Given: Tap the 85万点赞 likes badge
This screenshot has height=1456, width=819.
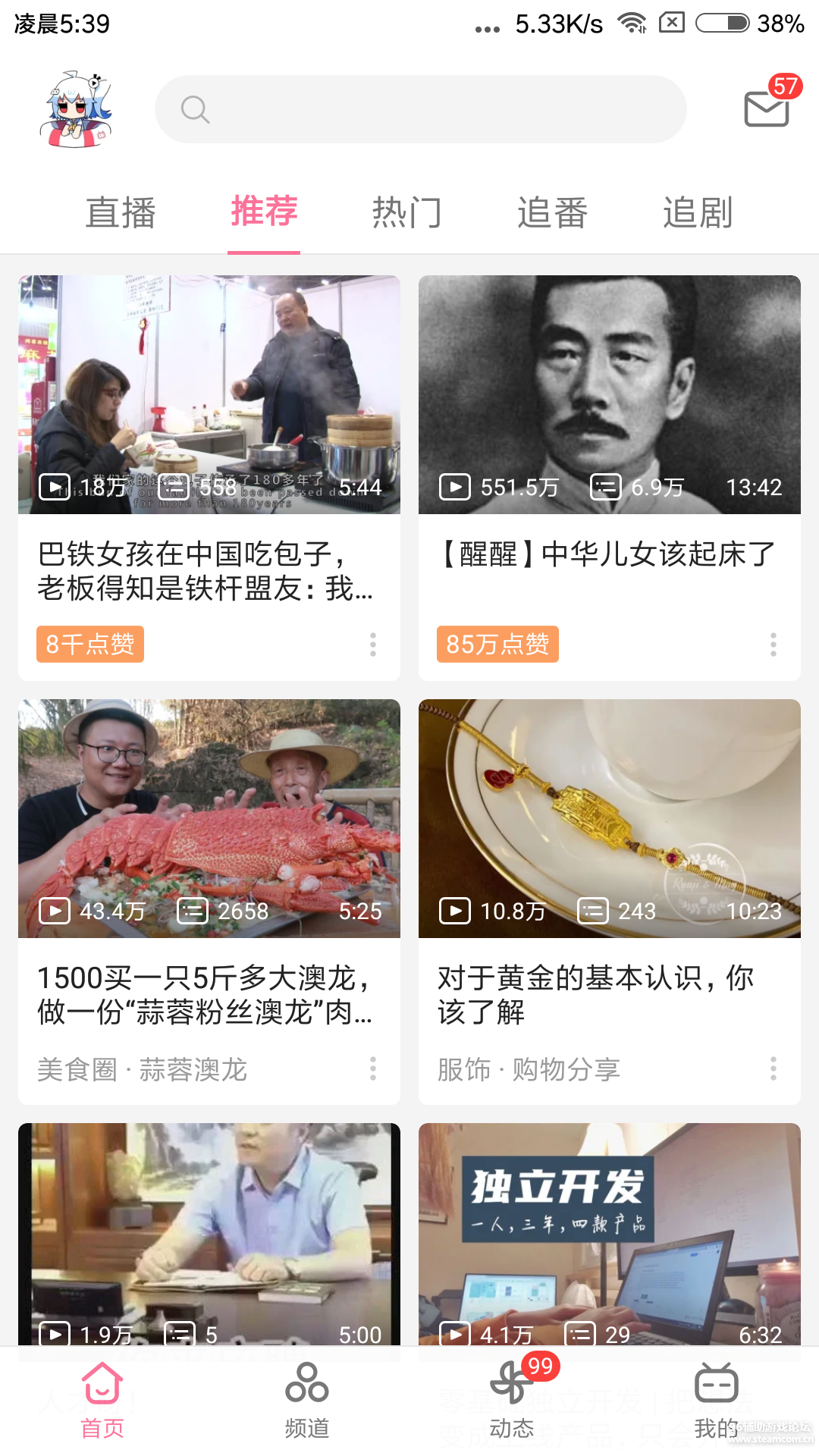Looking at the screenshot, I should pyautogui.click(x=497, y=645).
